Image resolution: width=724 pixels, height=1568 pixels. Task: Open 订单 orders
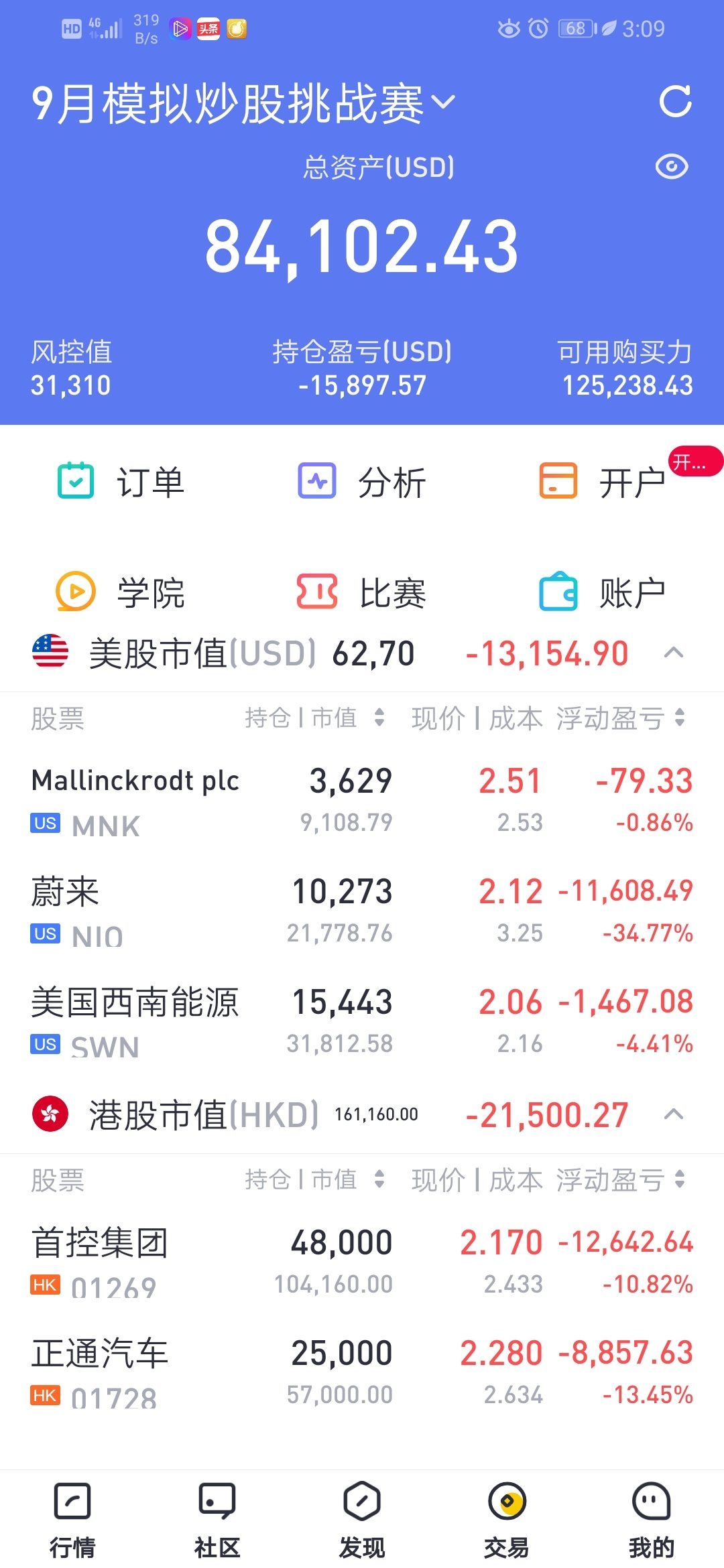[x=121, y=481]
